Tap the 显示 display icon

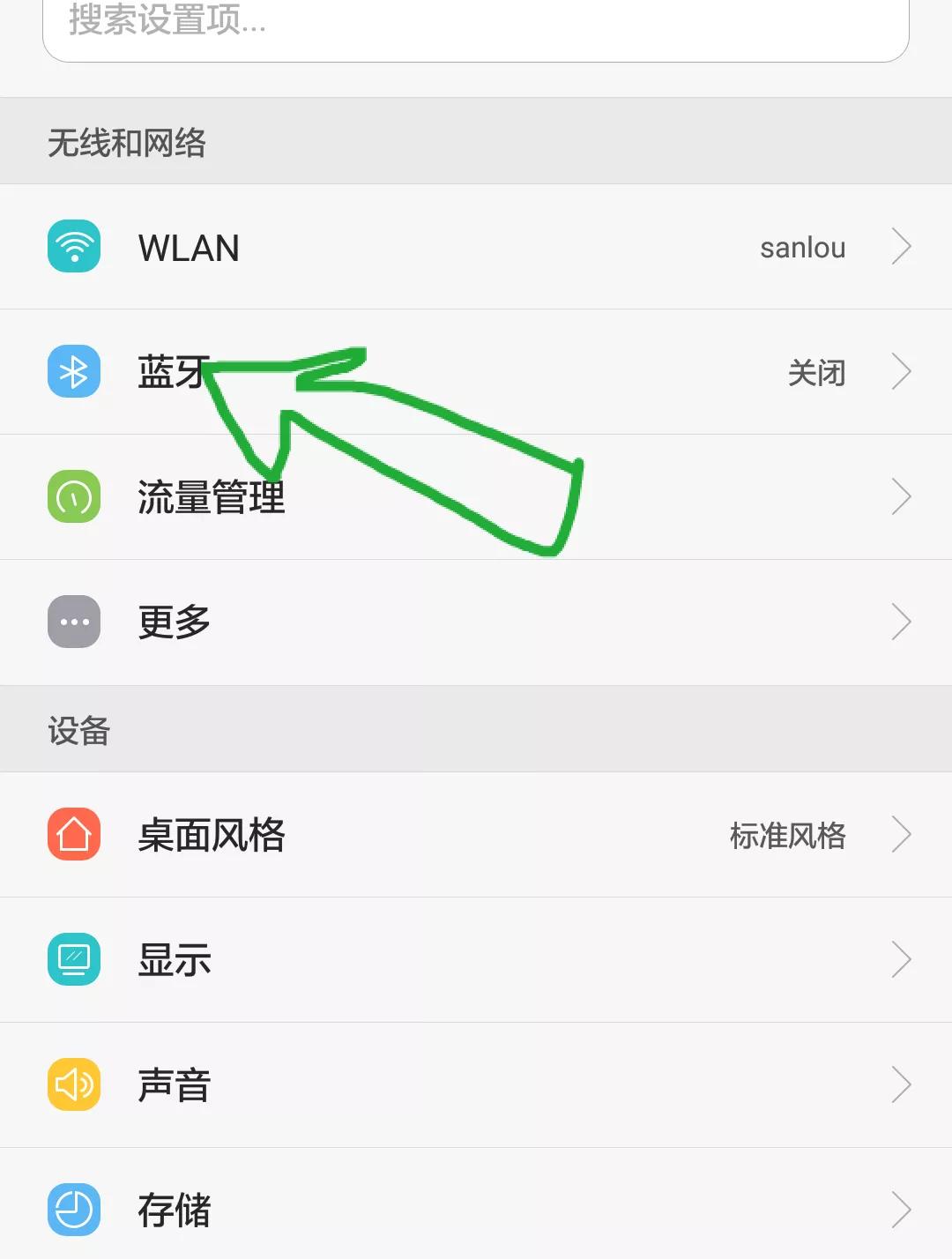[x=74, y=959]
